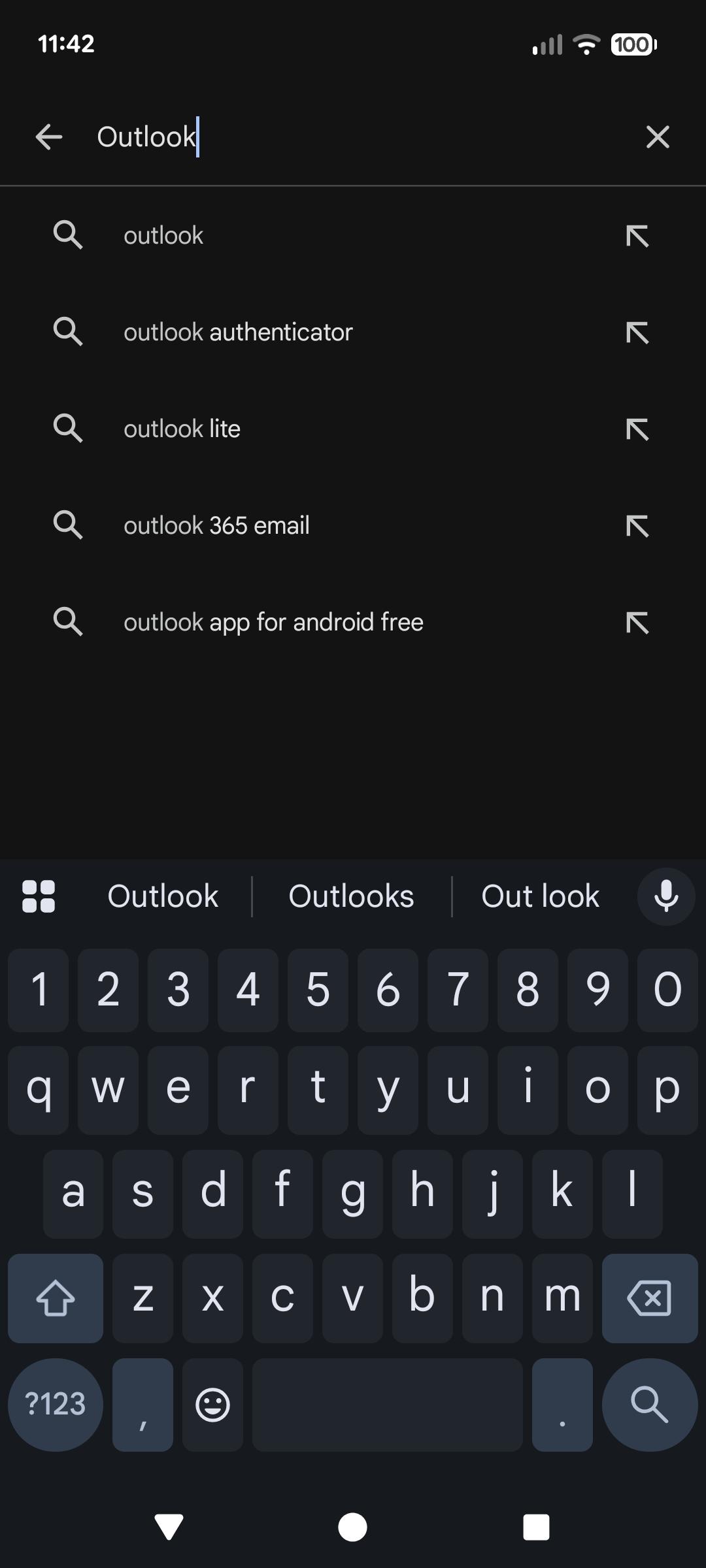
Task: Pick the 'outlook 365 email' suggestion
Action: (216, 525)
